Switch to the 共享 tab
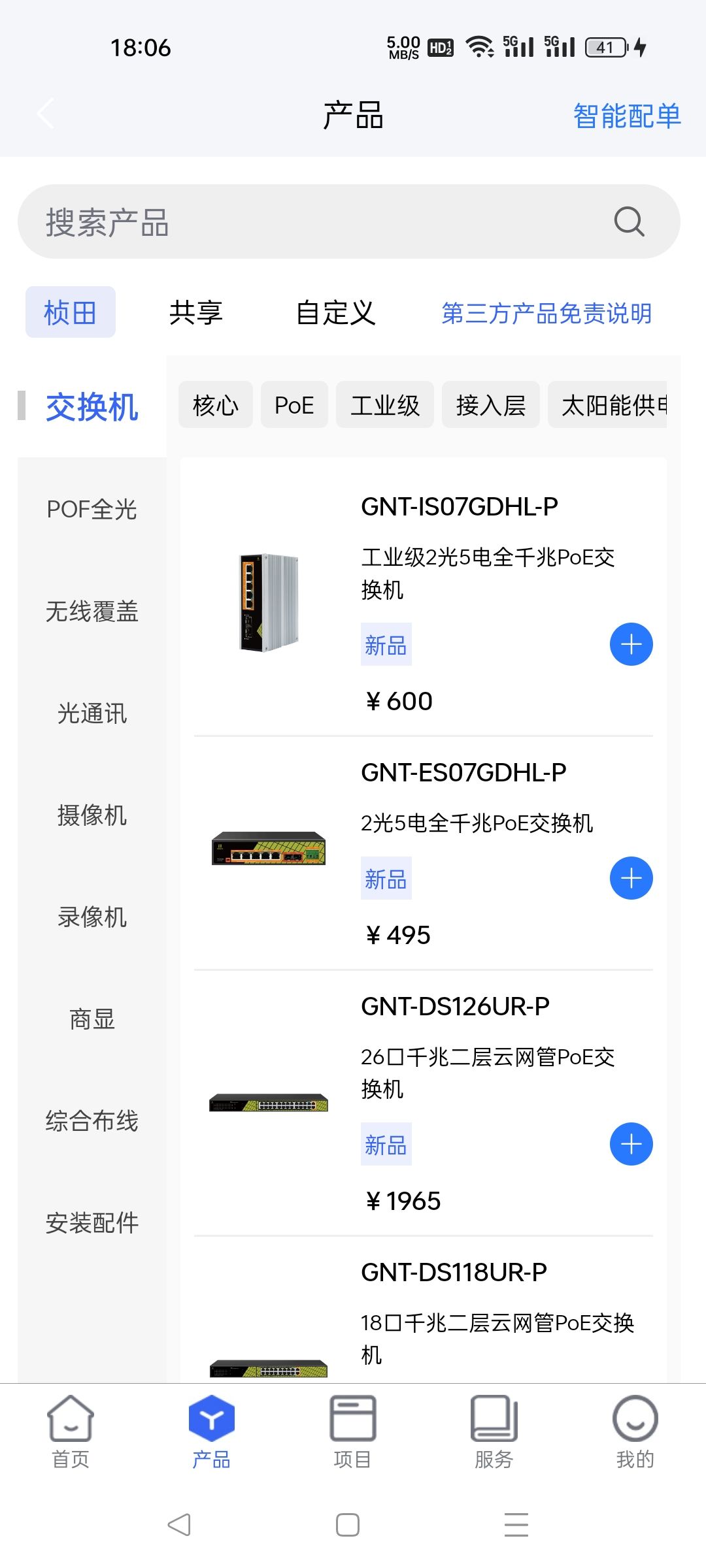Image resolution: width=706 pixels, height=1568 pixels. click(195, 312)
